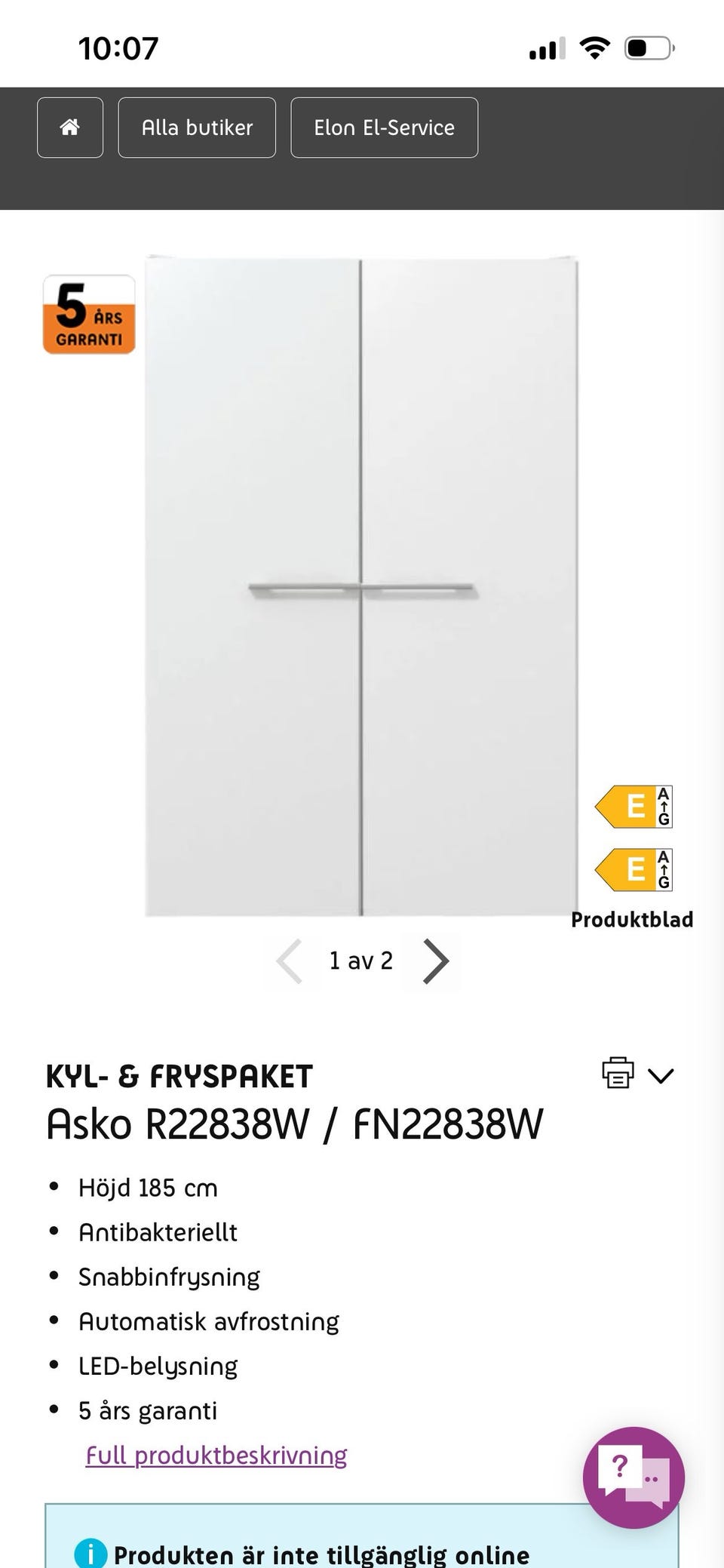Click the Asko fridge product photo
The width and height of the screenshot is (724, 1568).
(x=360, y=581)
